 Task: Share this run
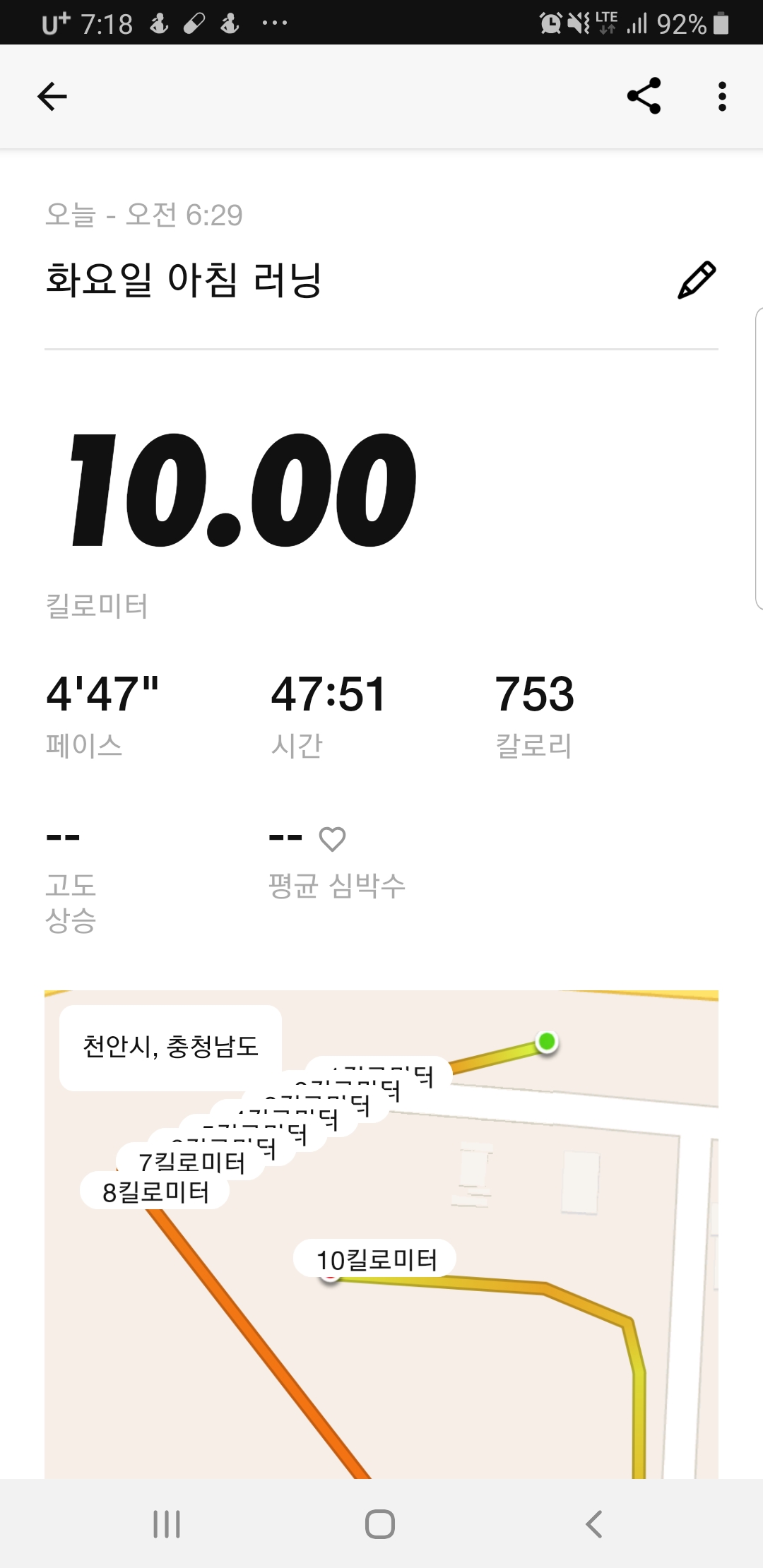(x=644, y=96)
